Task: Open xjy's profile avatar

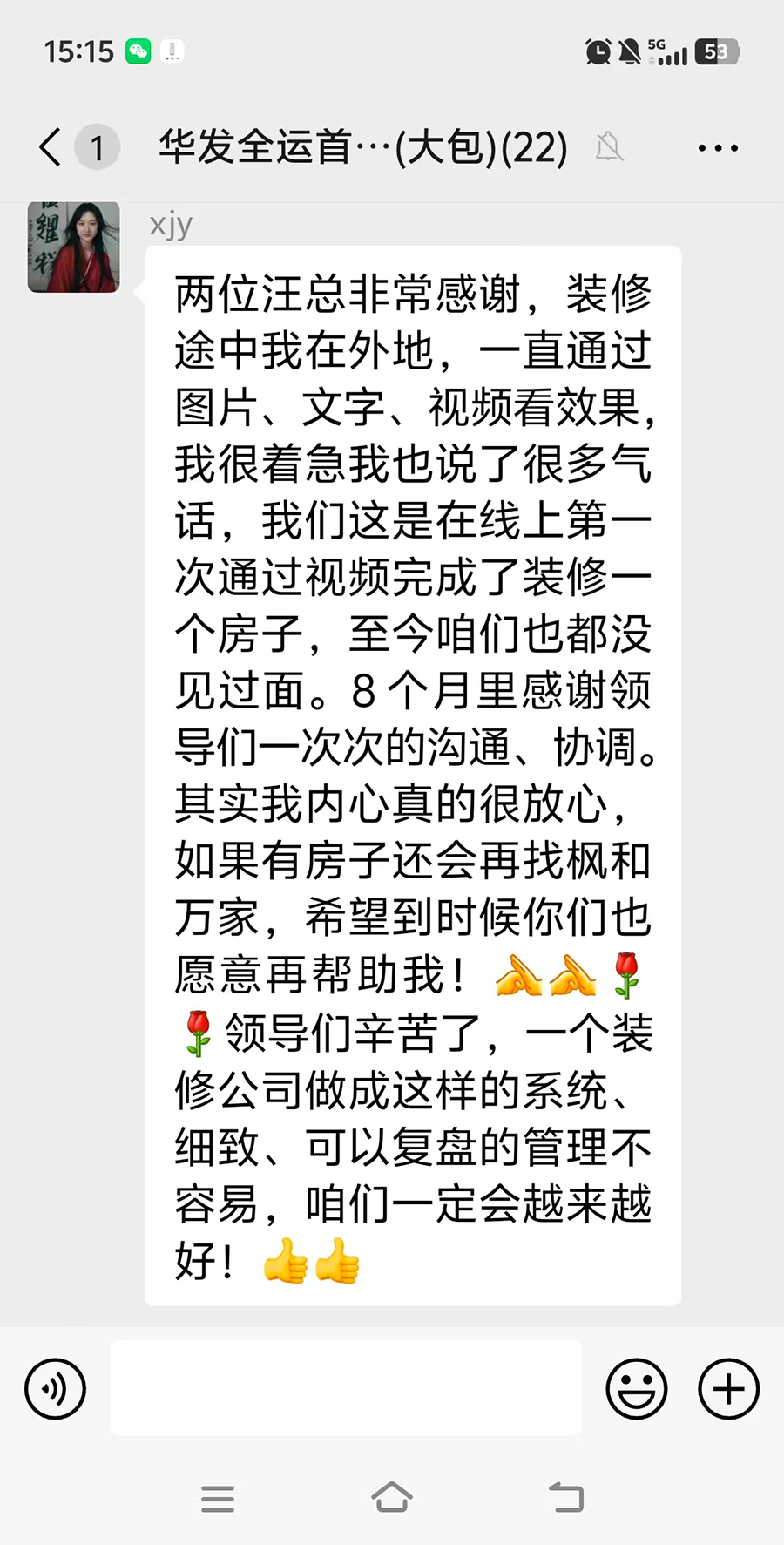Action: coord(74,247)
